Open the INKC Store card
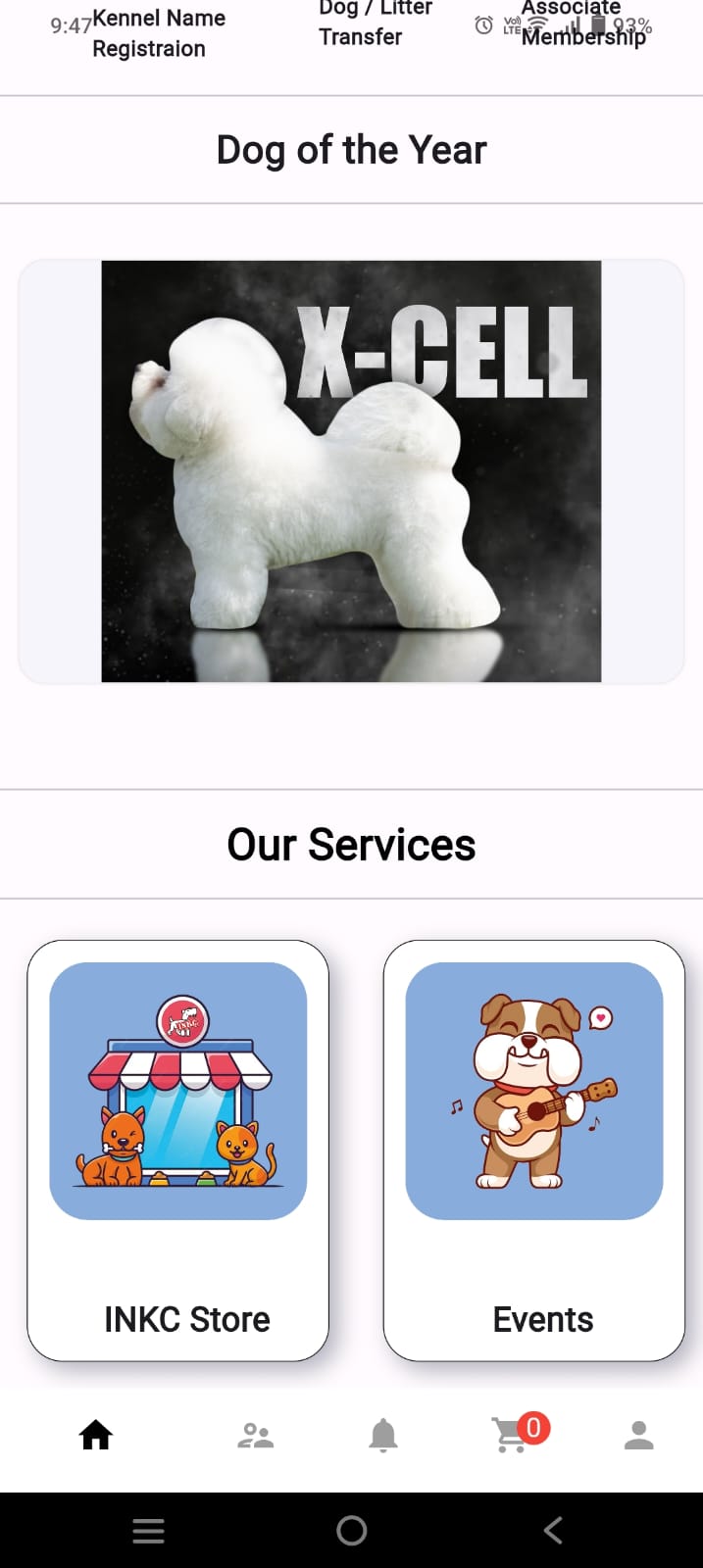 177,1150
